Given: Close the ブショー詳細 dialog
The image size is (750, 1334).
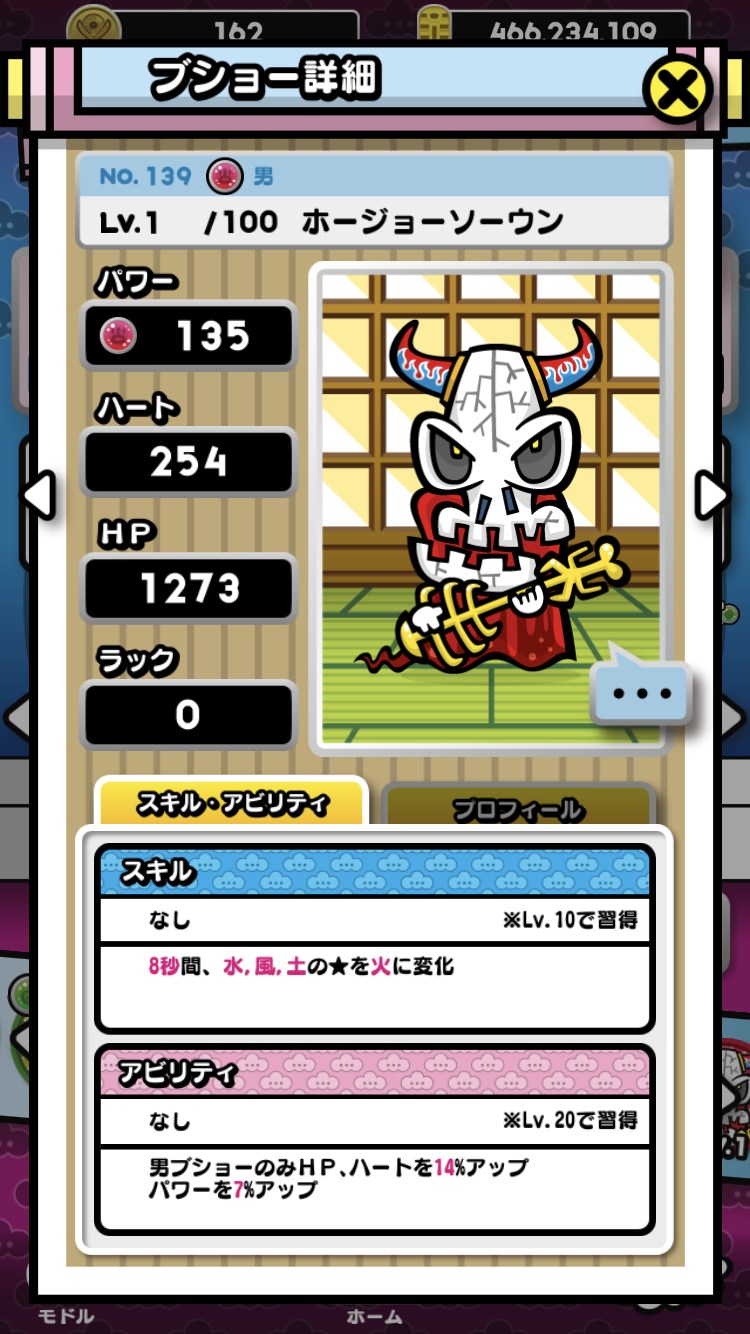Looking at the screenshot, I should point(677,91).
